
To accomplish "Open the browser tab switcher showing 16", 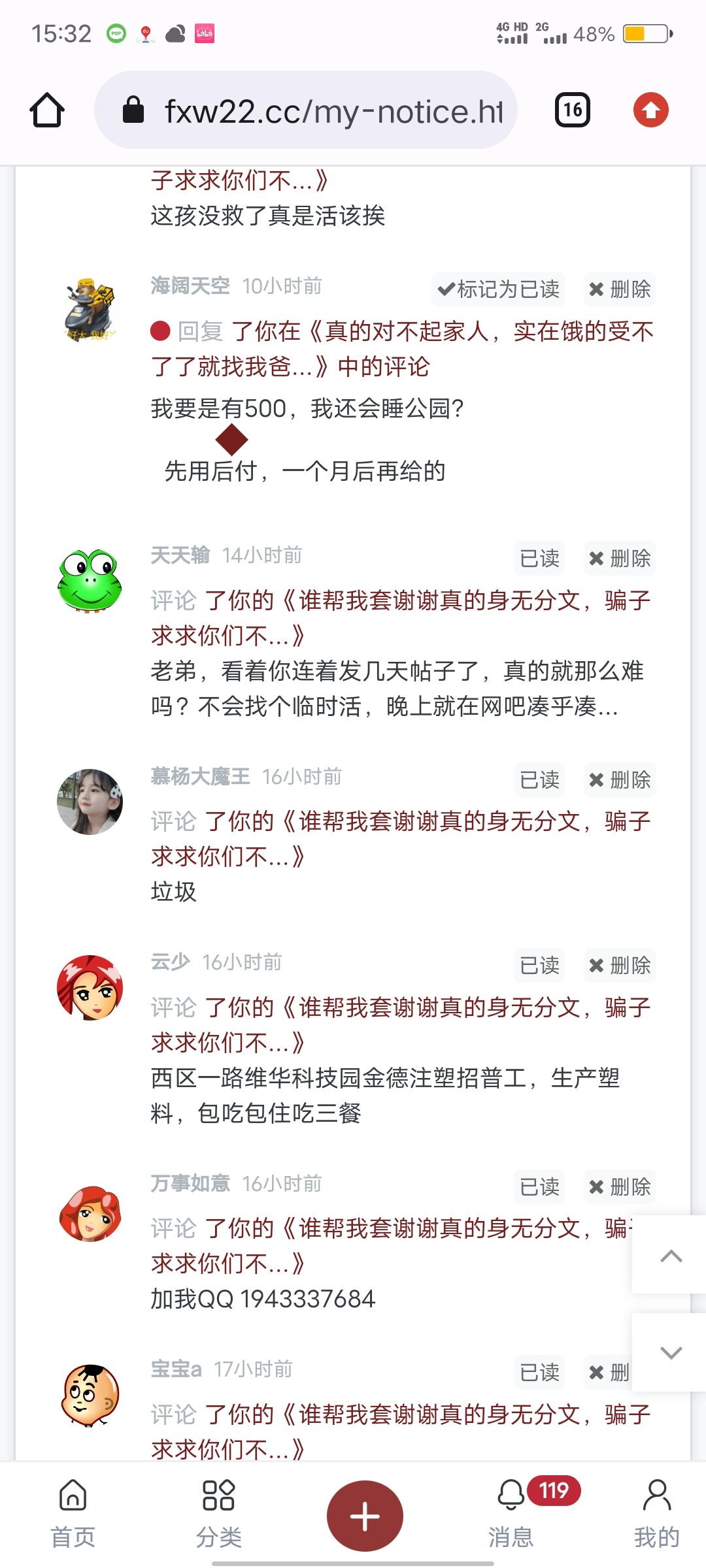I will 572,110.
